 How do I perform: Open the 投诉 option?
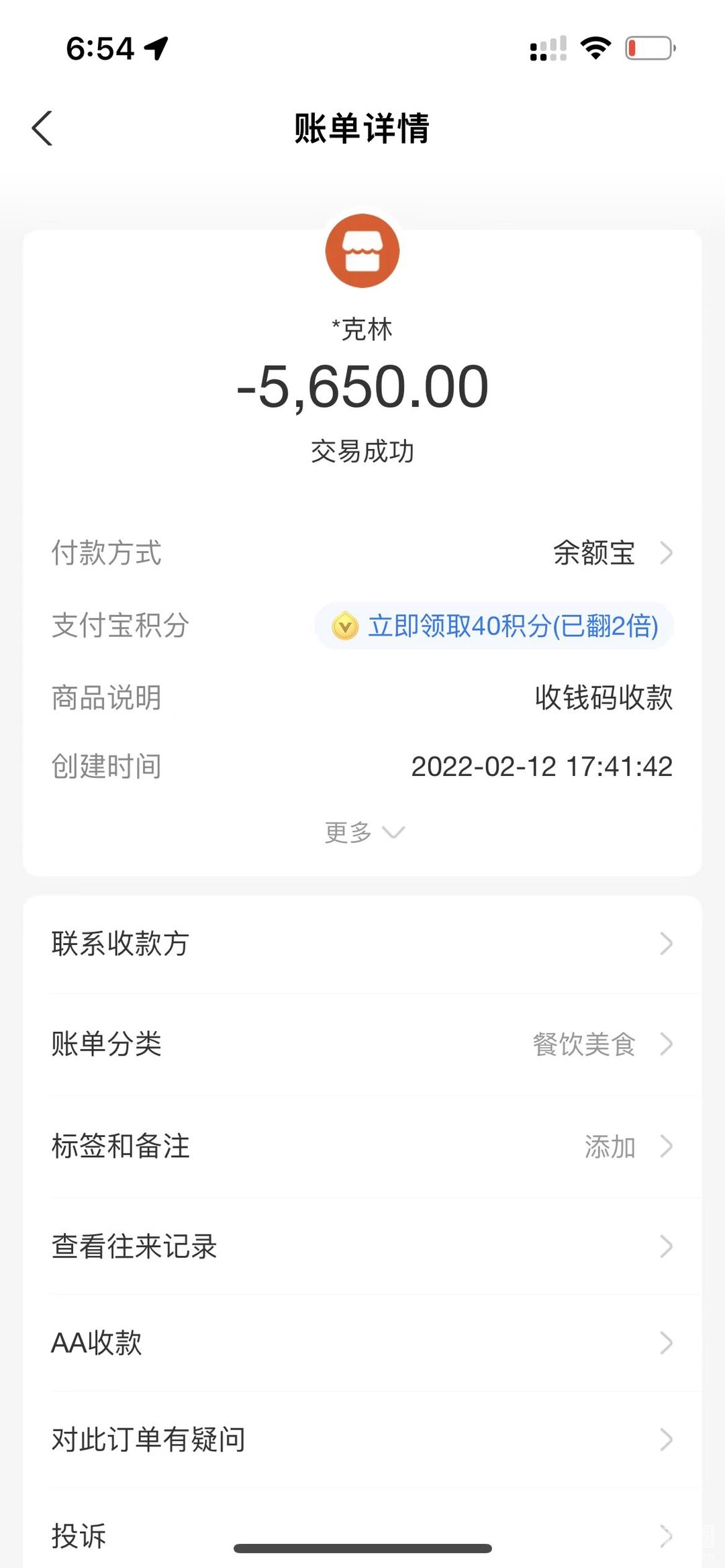click(362, 1534)
